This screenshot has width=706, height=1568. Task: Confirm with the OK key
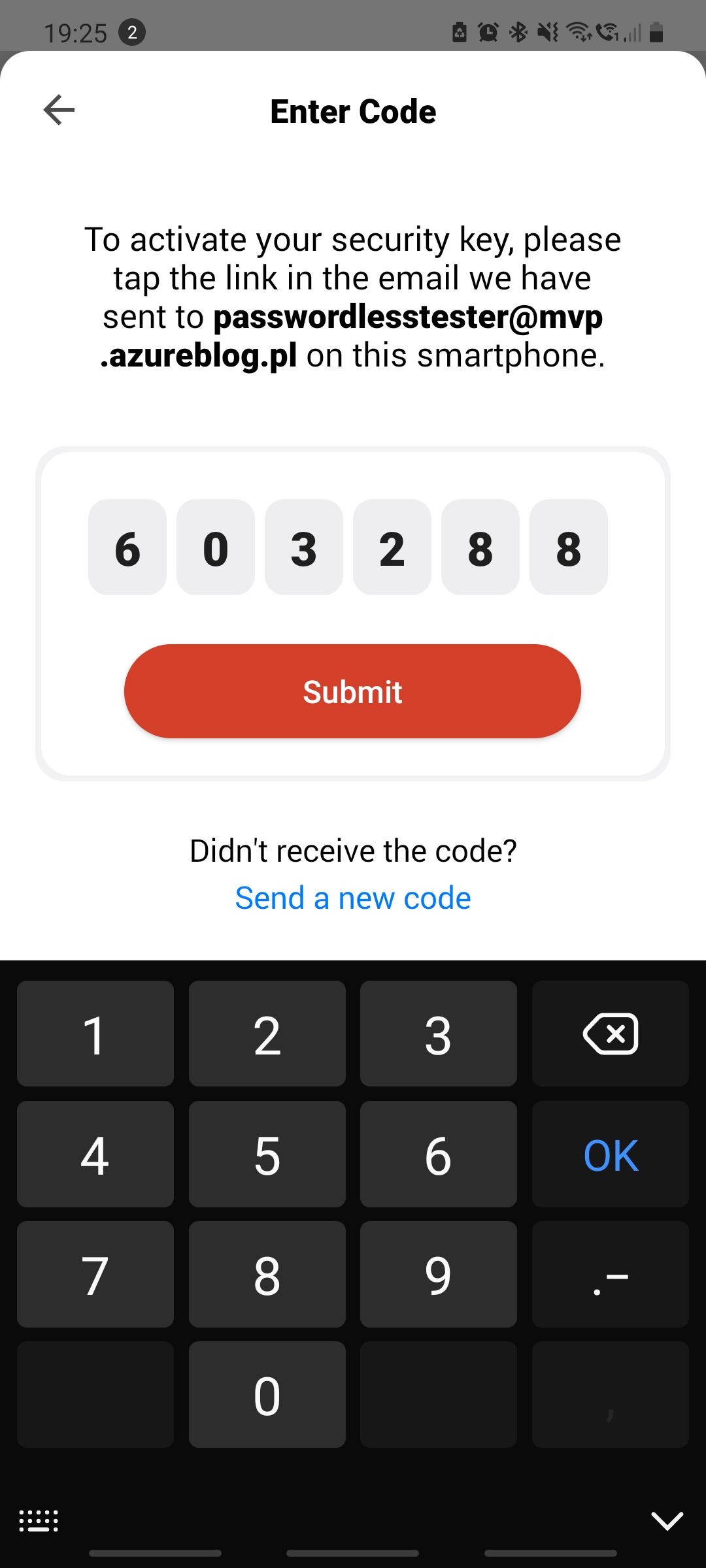pos(610,1154)
